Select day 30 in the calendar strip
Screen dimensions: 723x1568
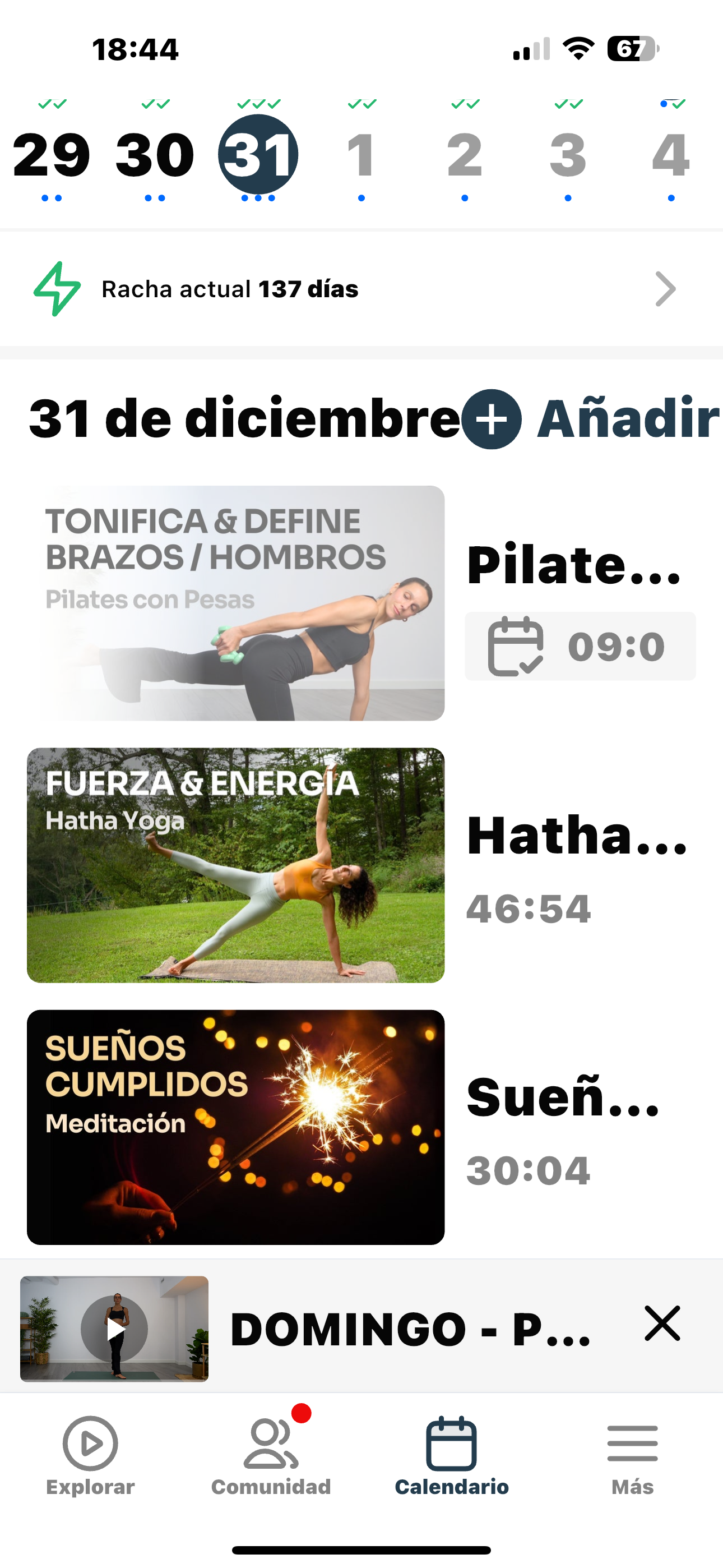coord(155,155)
